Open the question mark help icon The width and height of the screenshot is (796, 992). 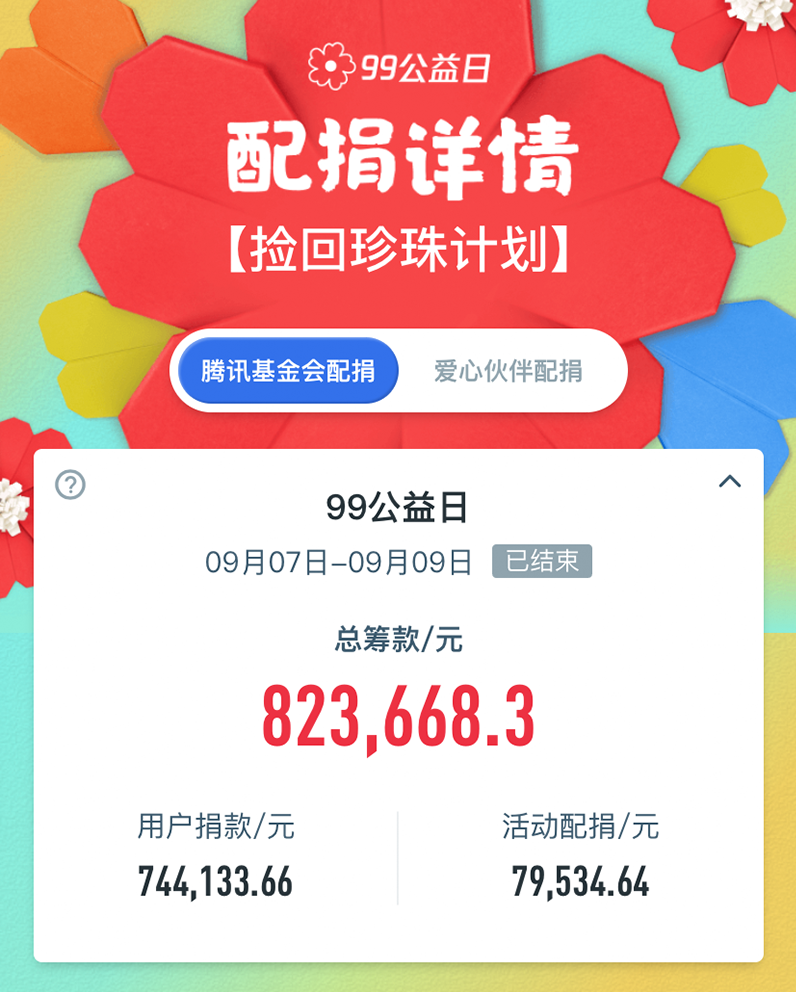click(70, 486)
